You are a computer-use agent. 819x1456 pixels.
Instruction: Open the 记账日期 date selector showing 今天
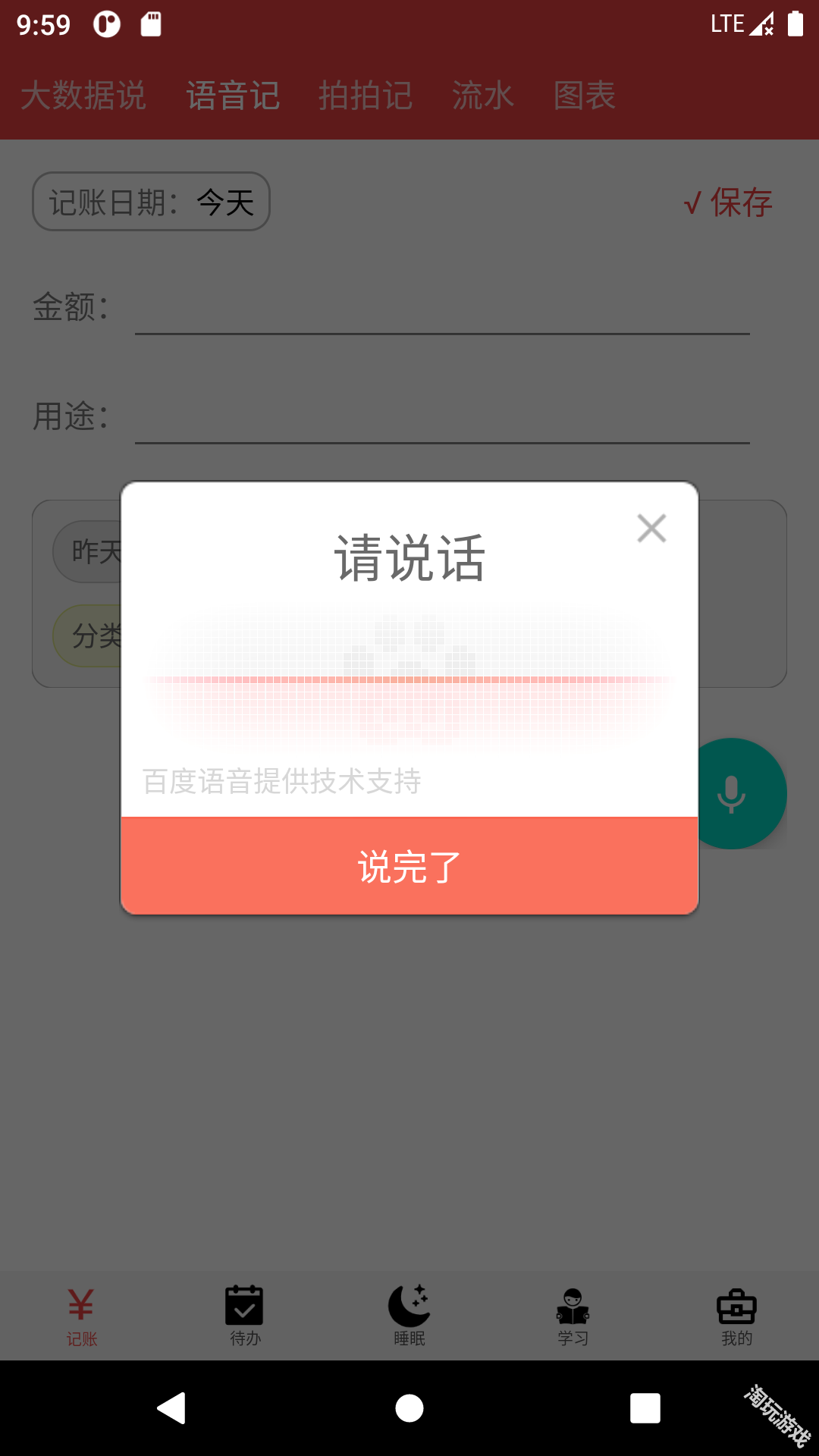tap(151, 201)
